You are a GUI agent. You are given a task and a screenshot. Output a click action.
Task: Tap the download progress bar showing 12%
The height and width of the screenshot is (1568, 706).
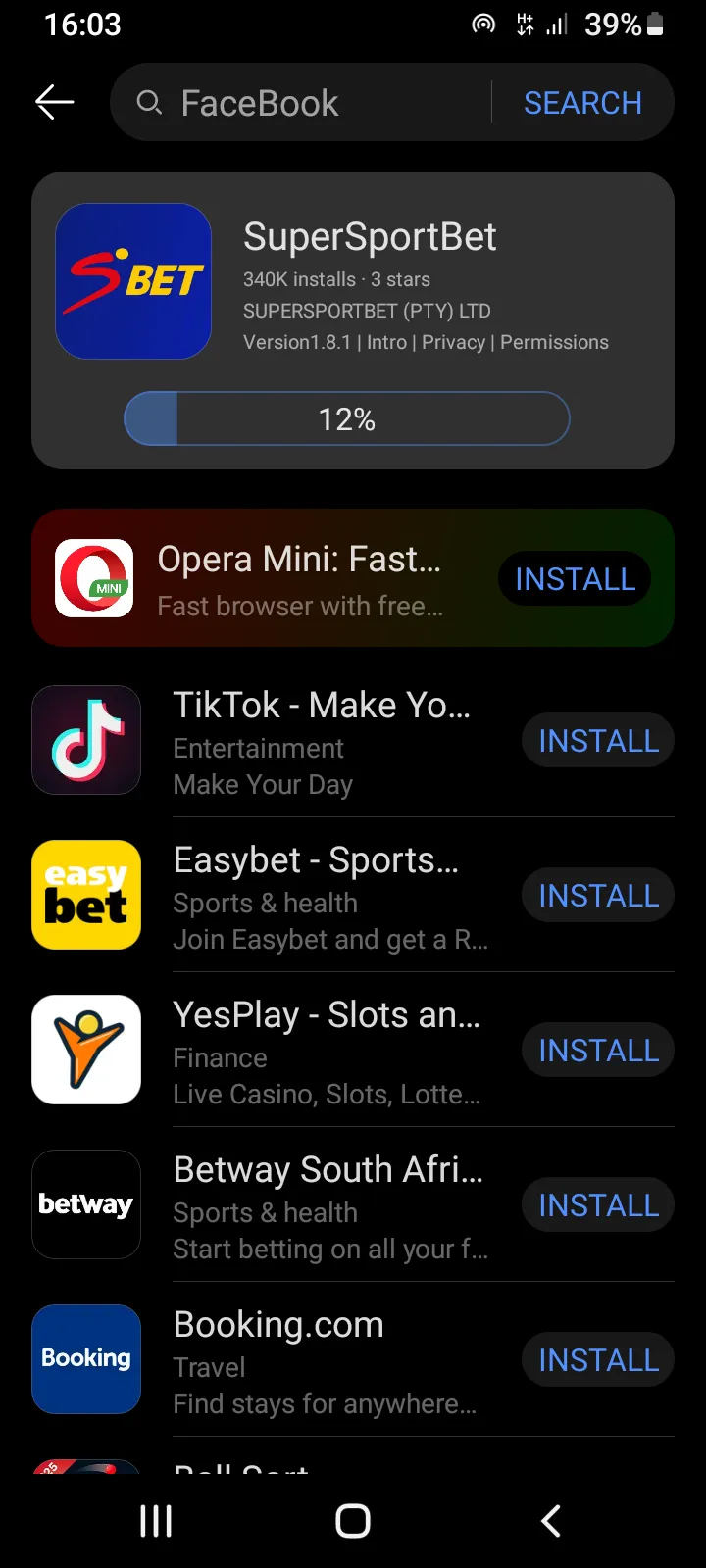346,418
